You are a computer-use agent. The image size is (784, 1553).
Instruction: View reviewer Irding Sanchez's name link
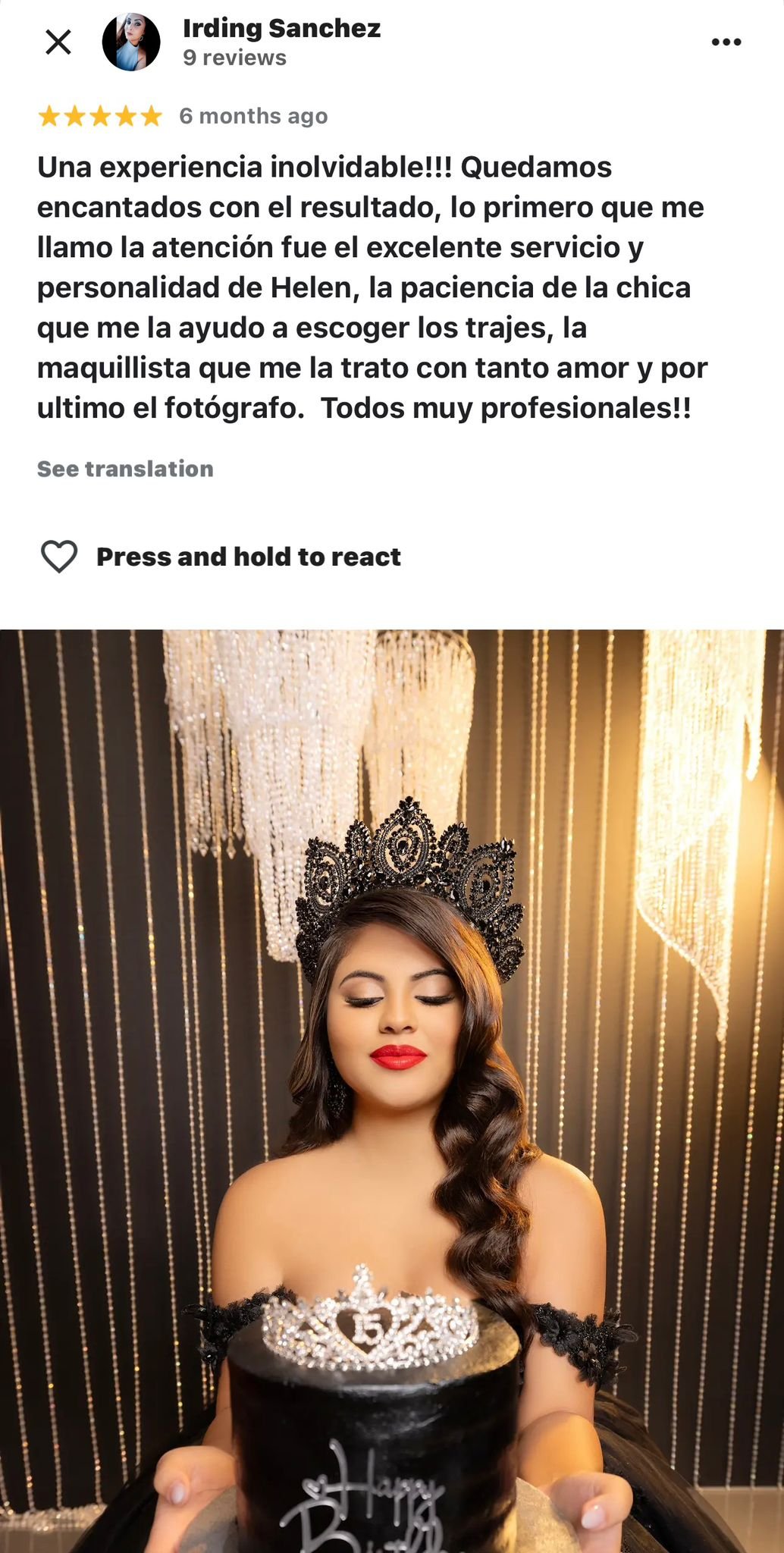pyautogui.click(x=281, y=29)
